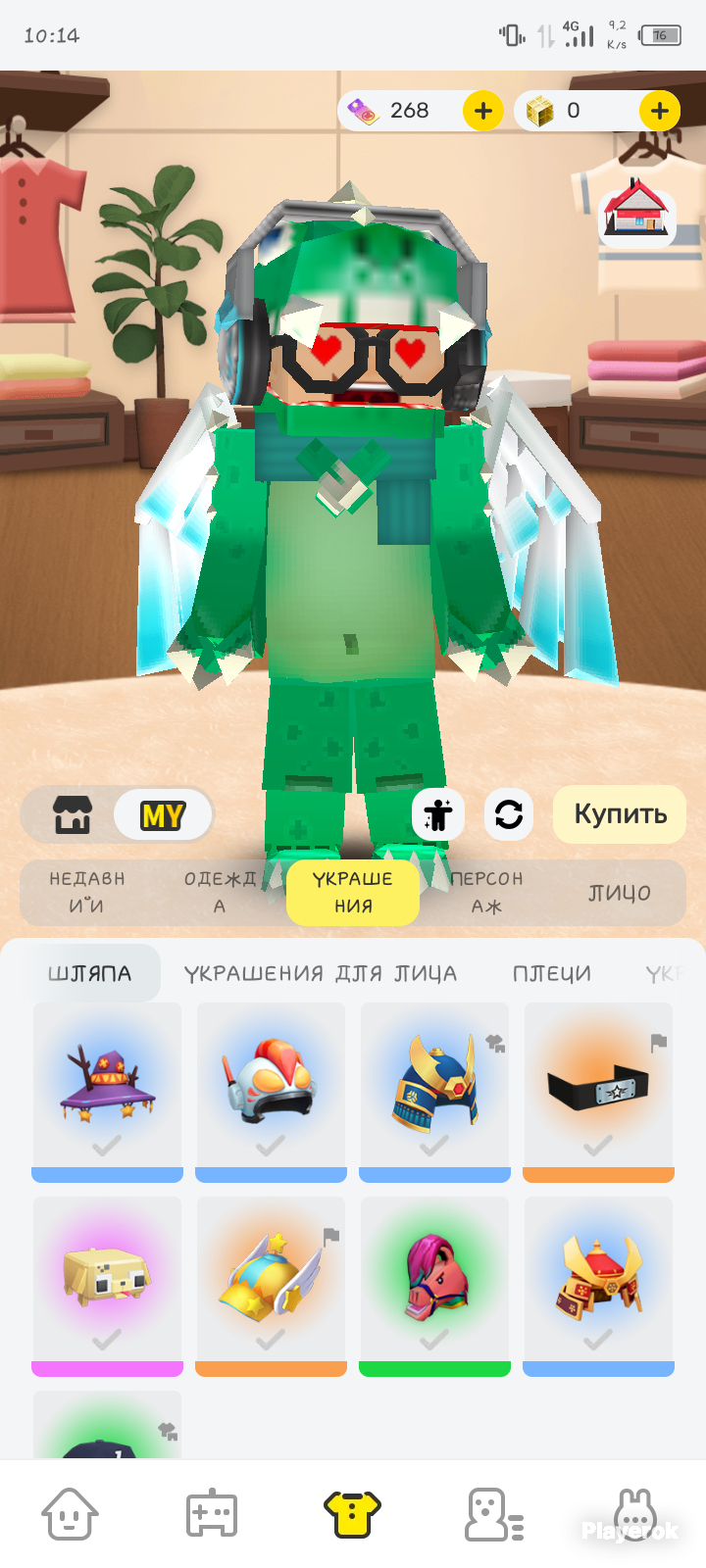Tap the Купить button

620,814
